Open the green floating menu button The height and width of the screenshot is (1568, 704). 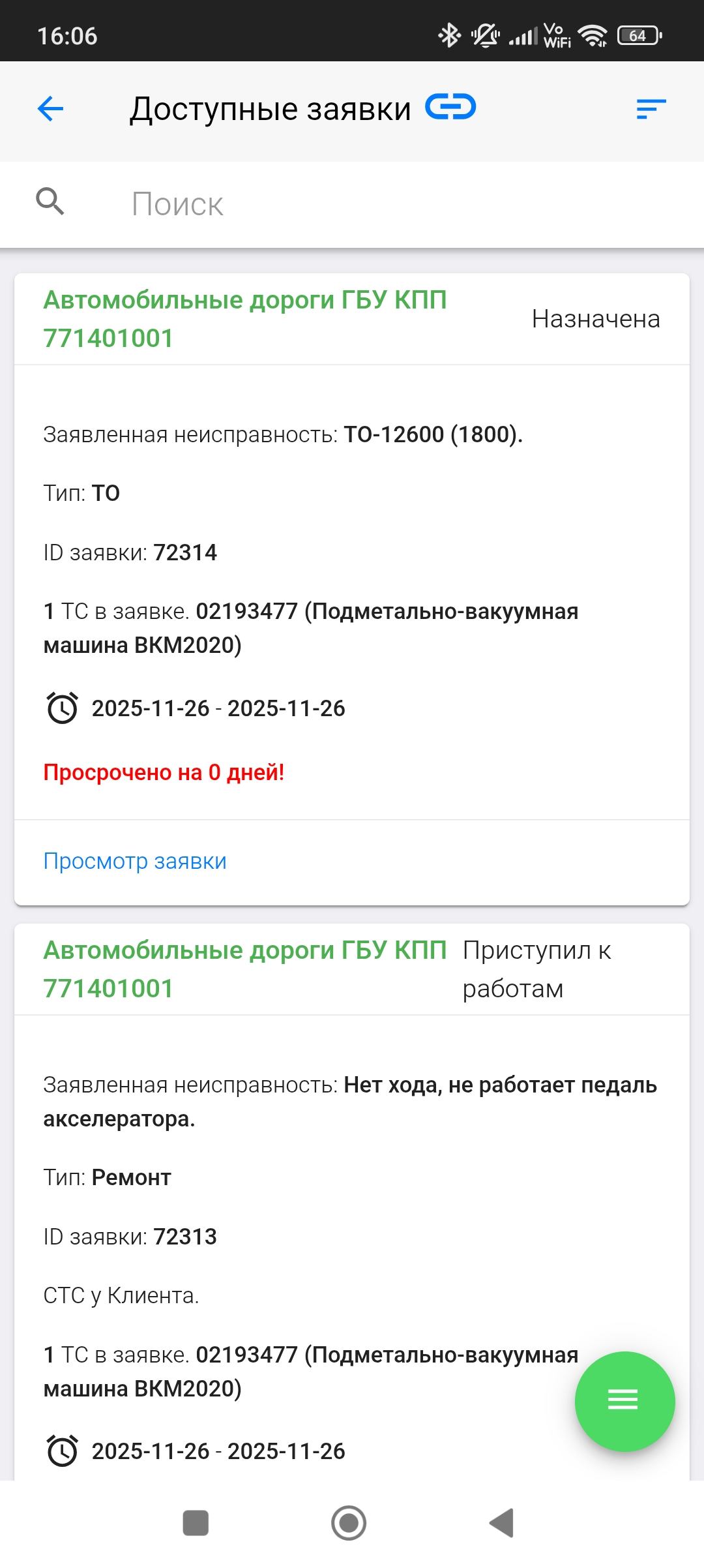pos(624,1400)
